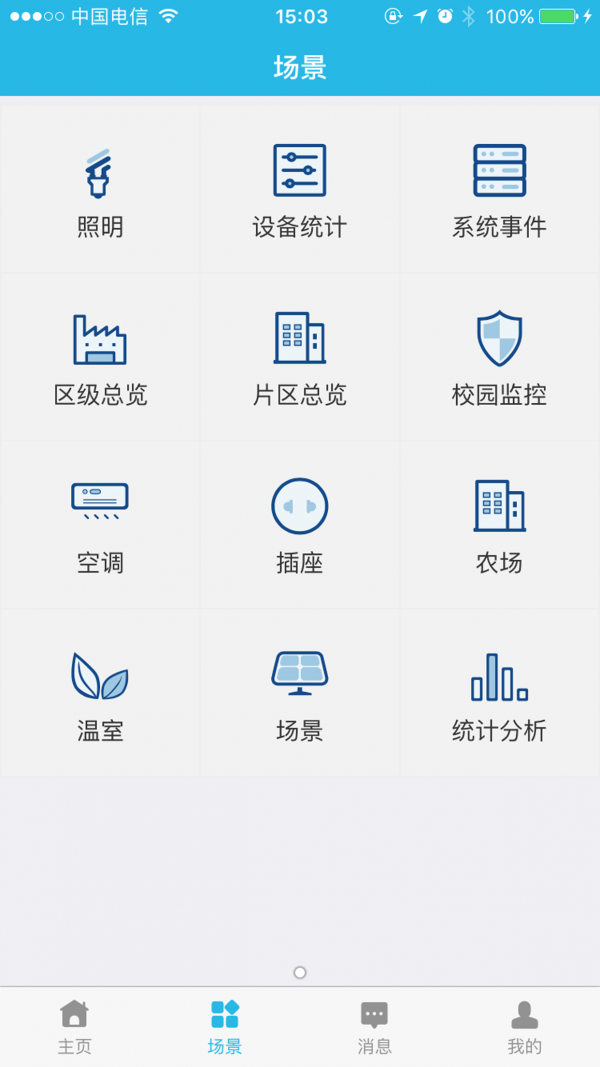Open the 温室 greenhouse tile
This screenshot has width=600, height=1067.
point(100,693)
